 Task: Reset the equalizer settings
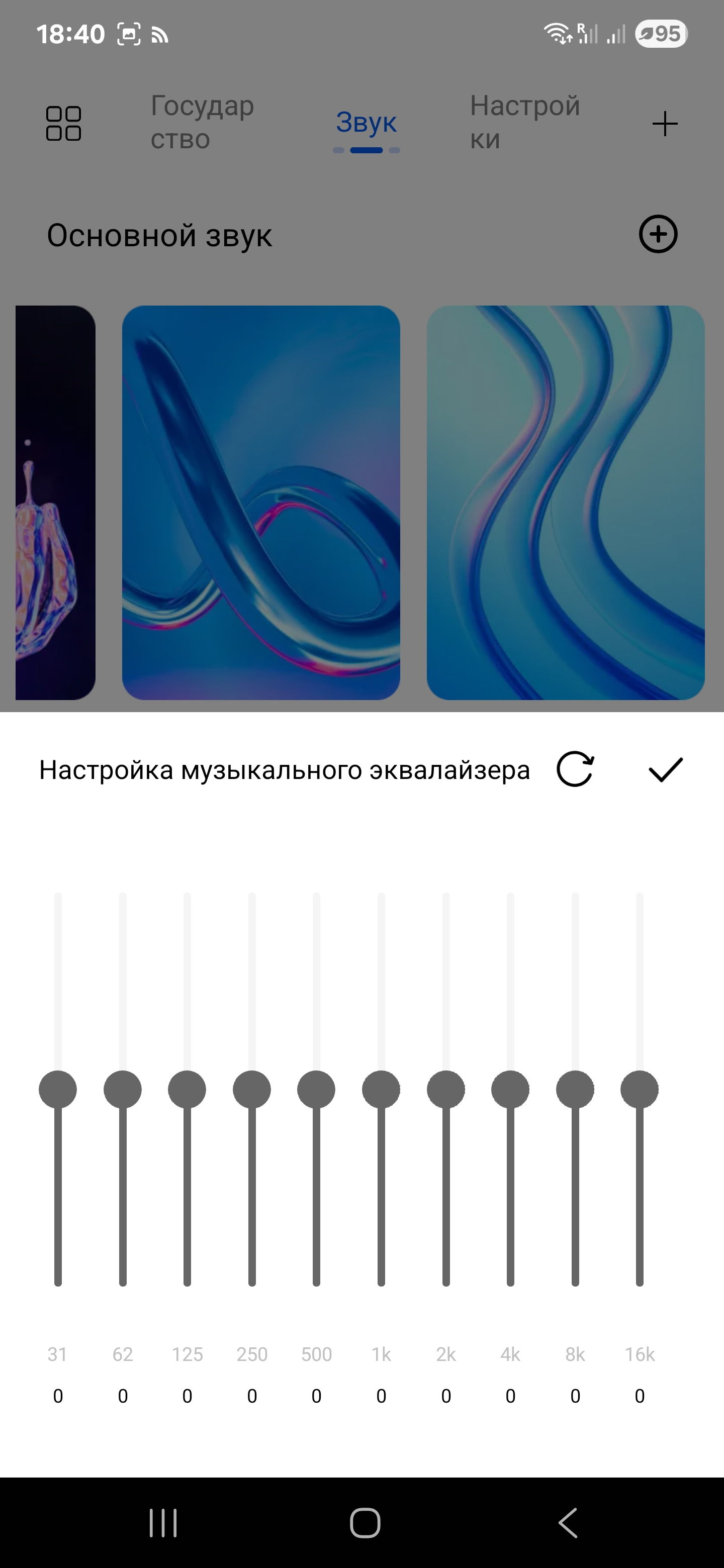(575, 770)
